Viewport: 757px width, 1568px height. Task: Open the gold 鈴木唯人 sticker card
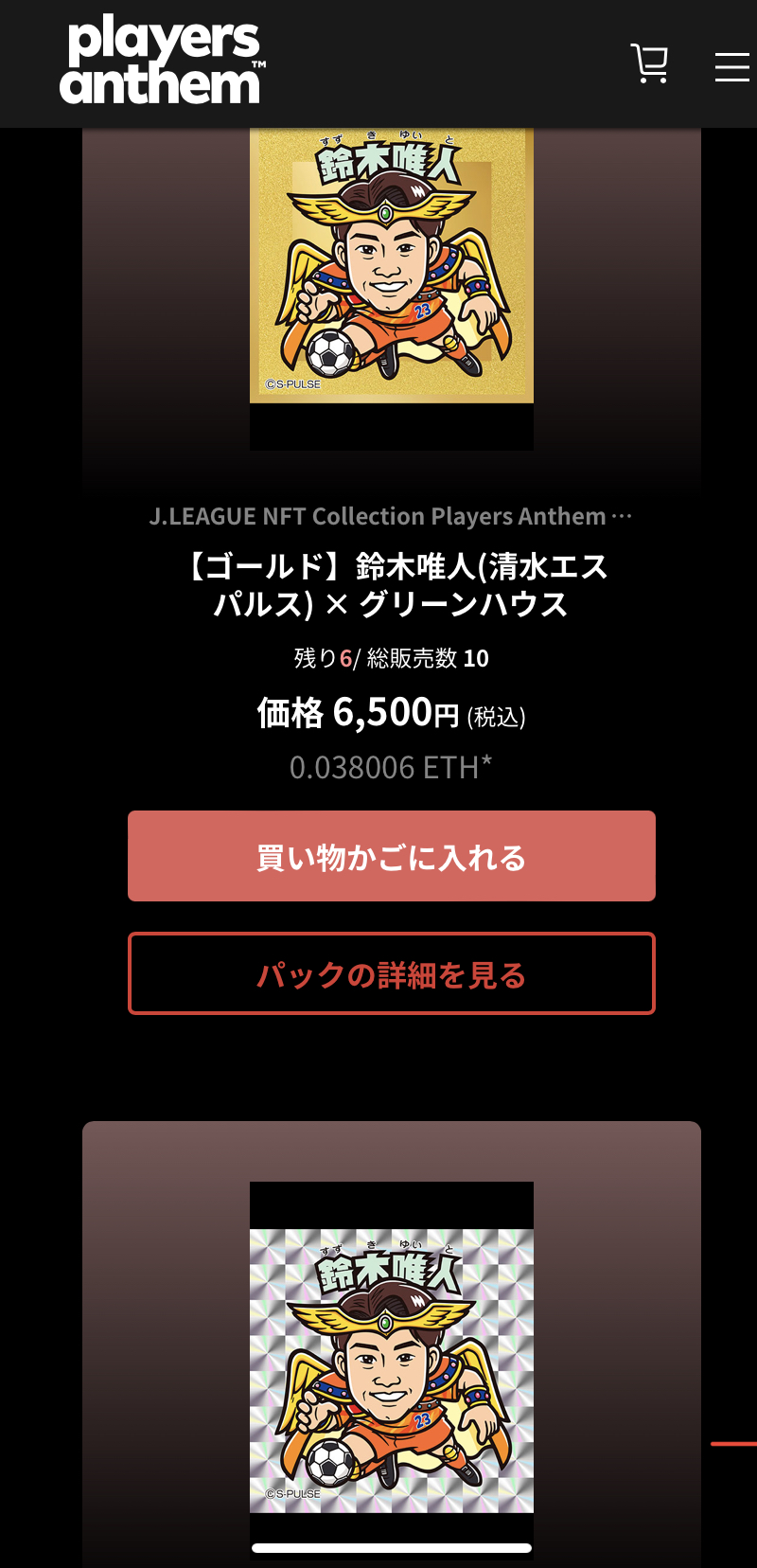click(392, 265)
